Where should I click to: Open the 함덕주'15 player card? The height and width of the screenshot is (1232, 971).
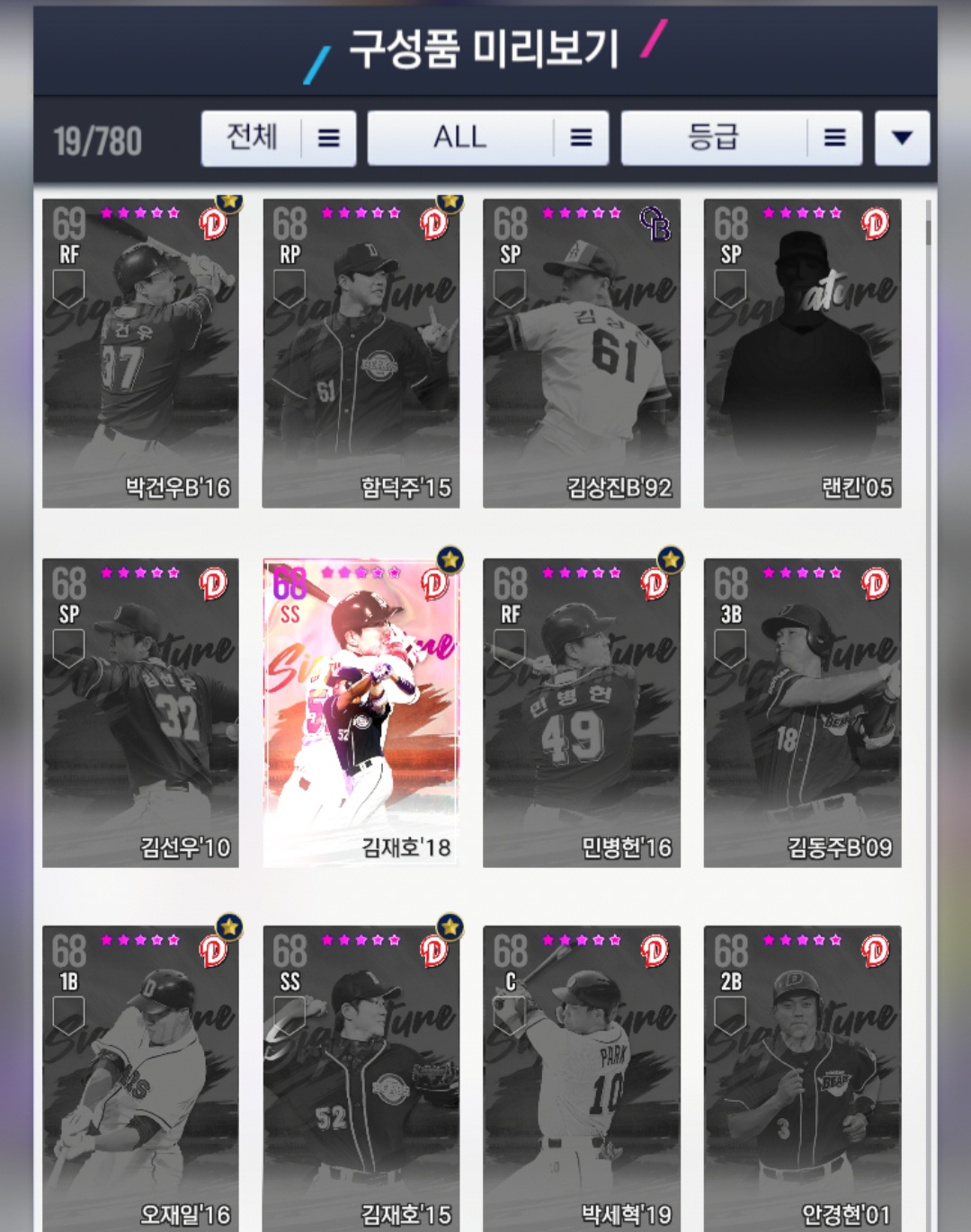(x=361, y=353)
